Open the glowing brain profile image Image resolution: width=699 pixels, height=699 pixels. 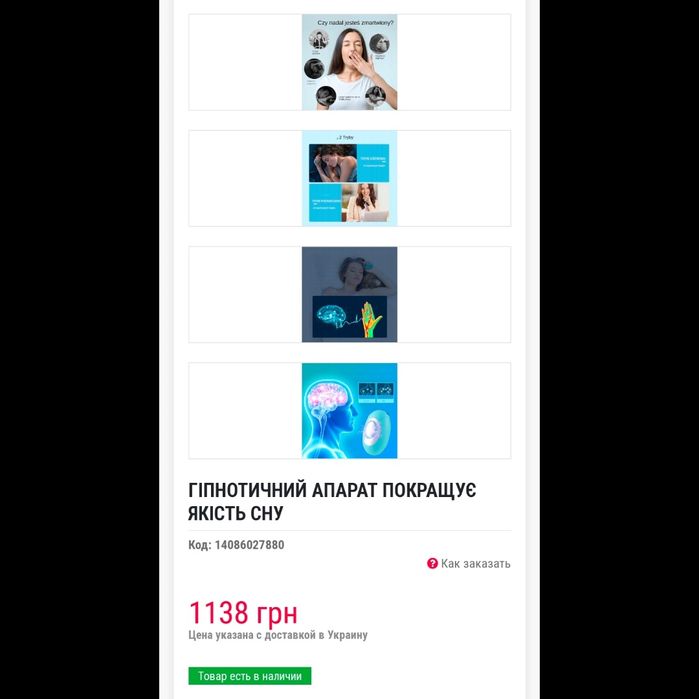pyautogui.click(x=349, y=410)
